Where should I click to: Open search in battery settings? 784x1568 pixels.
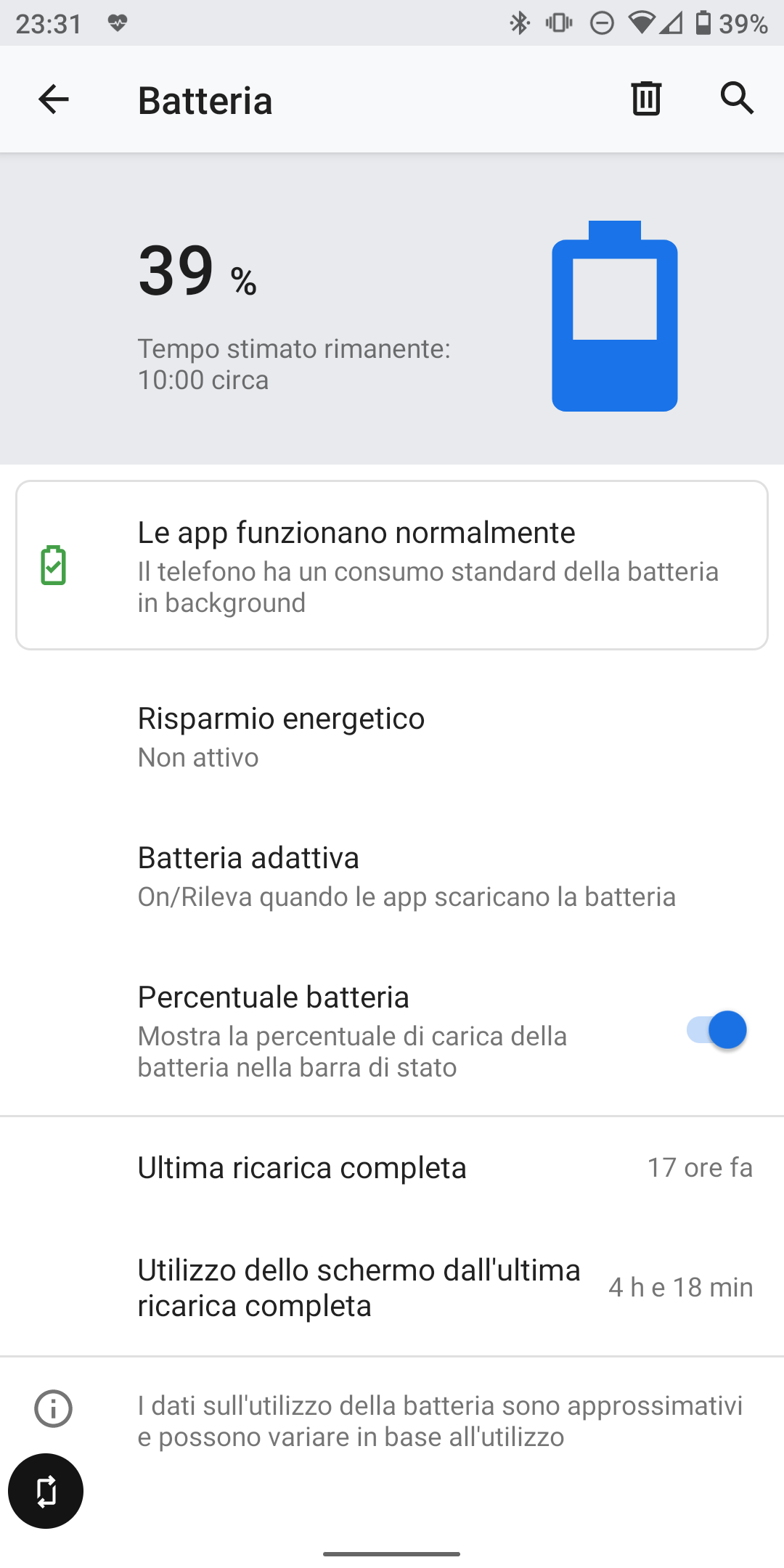pos(737,98)
